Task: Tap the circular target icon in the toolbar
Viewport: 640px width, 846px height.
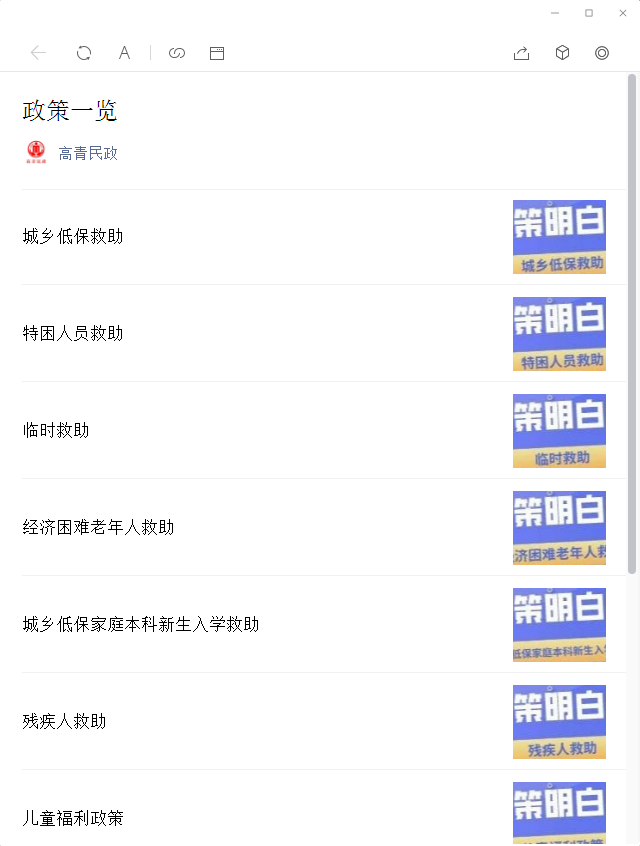Action: tap(602, 53)
